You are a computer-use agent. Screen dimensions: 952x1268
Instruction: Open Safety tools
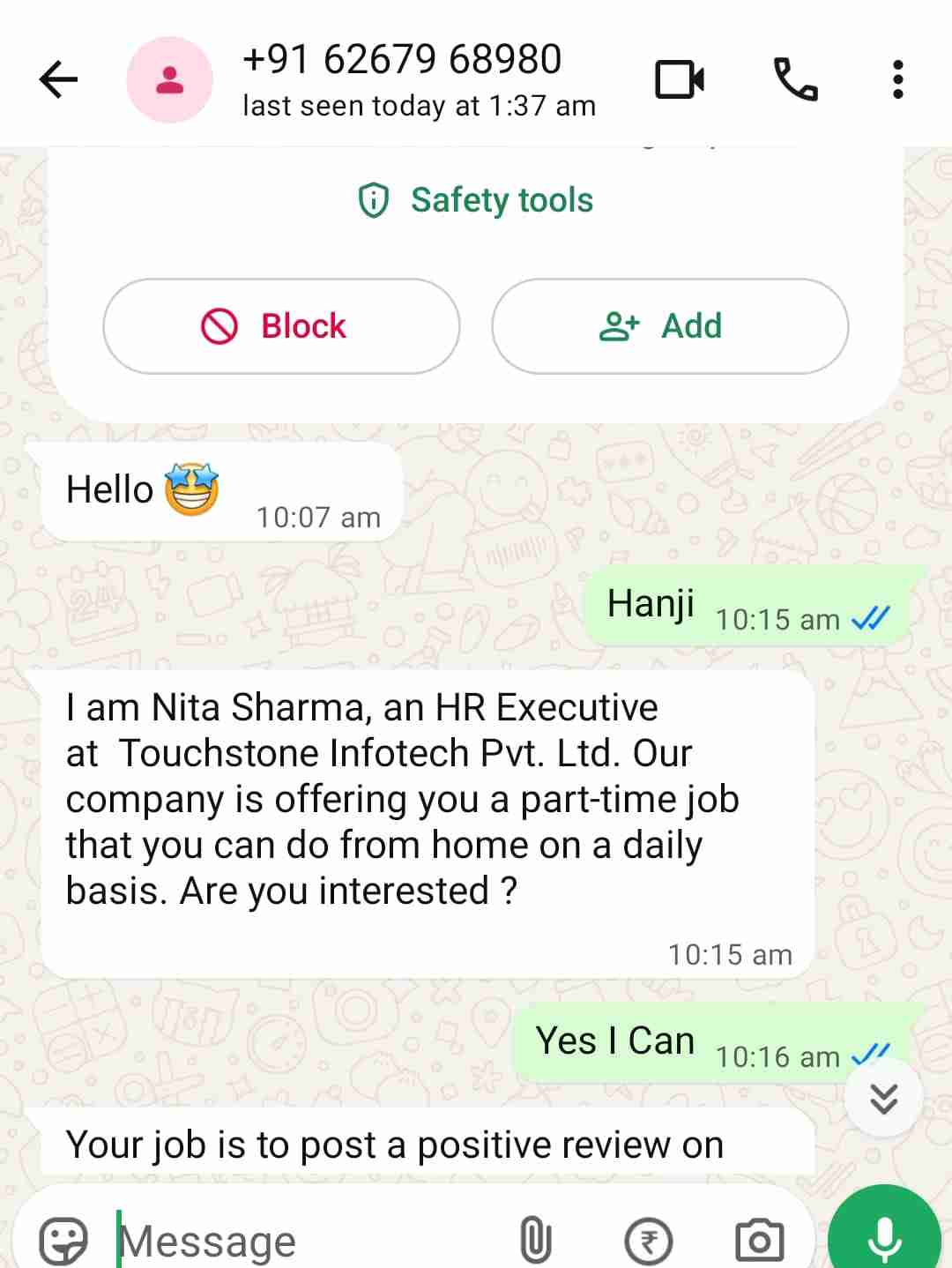coord(476,200)
